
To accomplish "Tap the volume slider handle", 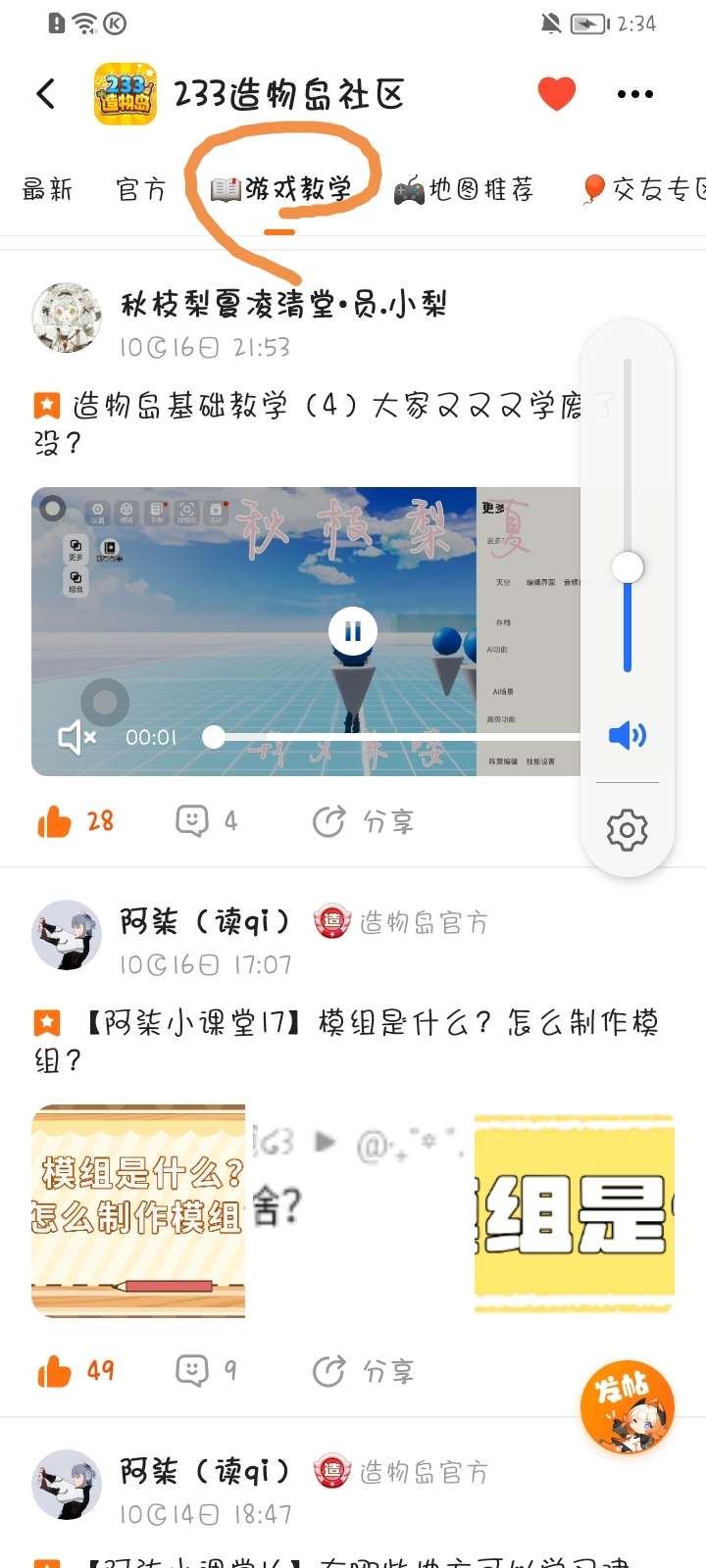I will (628, 566).
